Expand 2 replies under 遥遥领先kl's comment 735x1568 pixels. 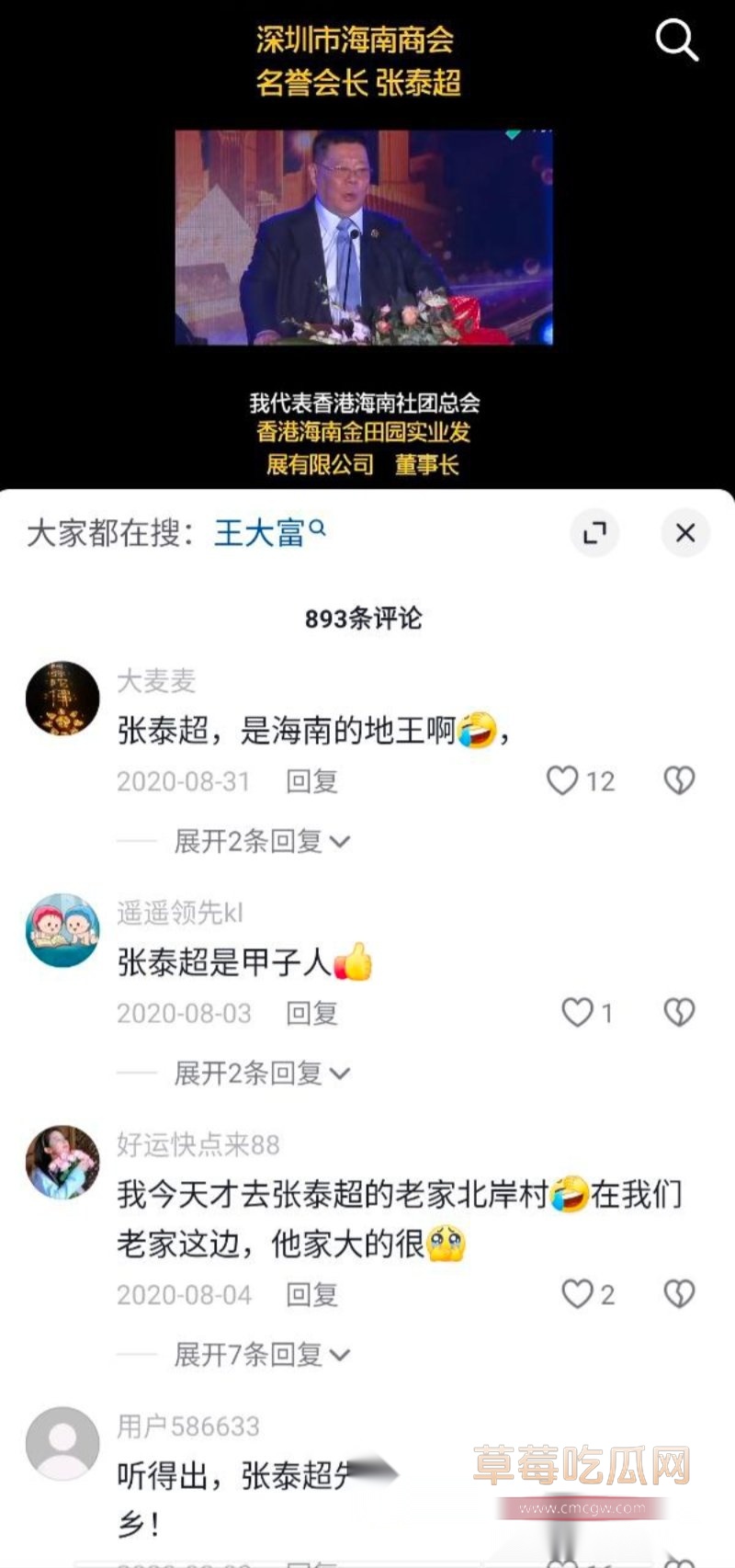pos(261,1073)
